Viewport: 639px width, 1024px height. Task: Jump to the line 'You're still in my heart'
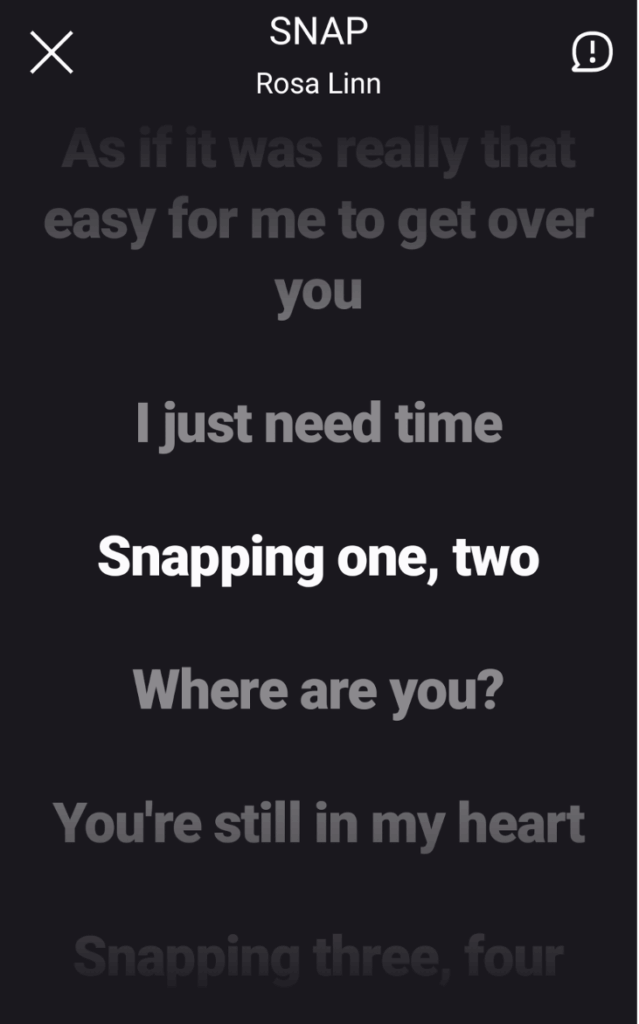(x=319, y=824)
